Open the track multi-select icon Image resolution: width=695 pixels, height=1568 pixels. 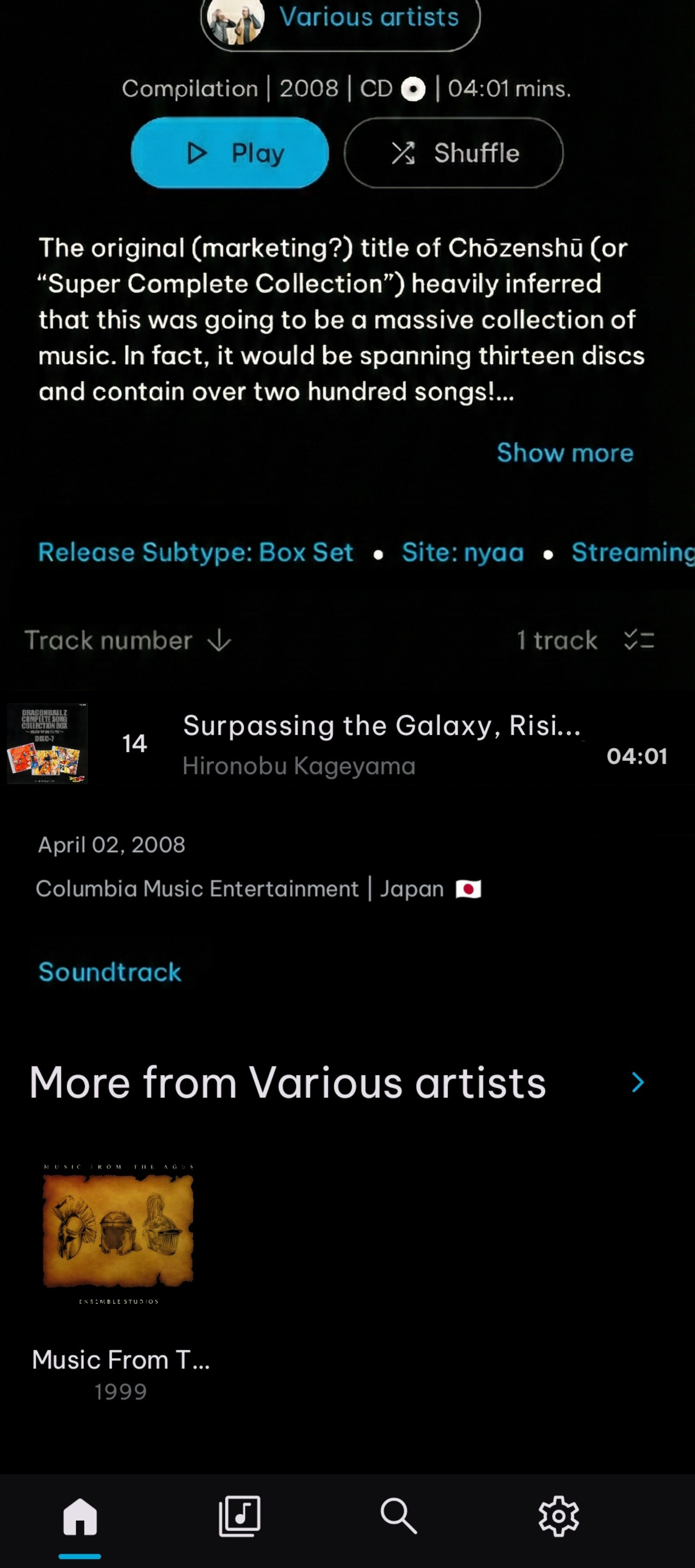(x=639, y=641)
